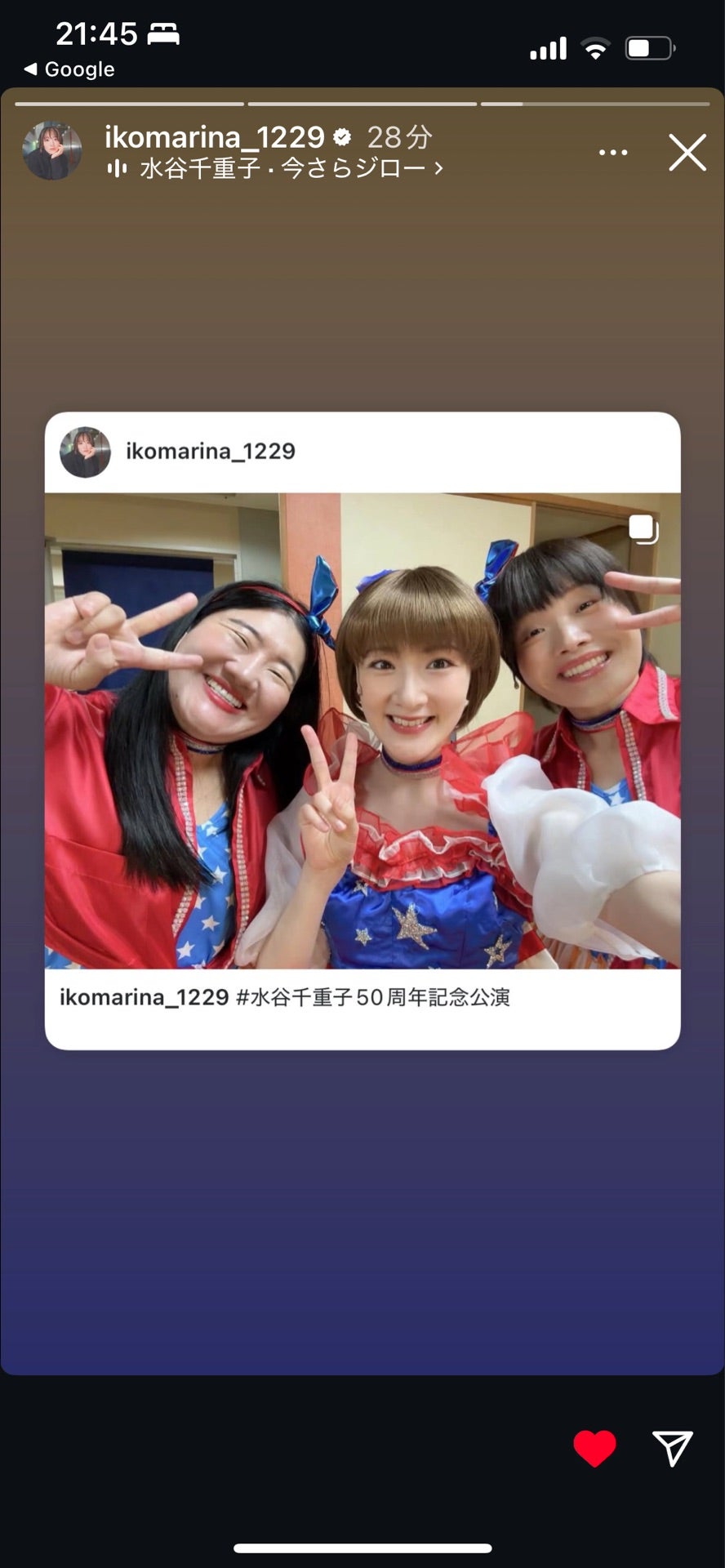Tap the verified badge next to ikomarina_1229
The height and width of the screenshot is (1568, 725).
344,137
